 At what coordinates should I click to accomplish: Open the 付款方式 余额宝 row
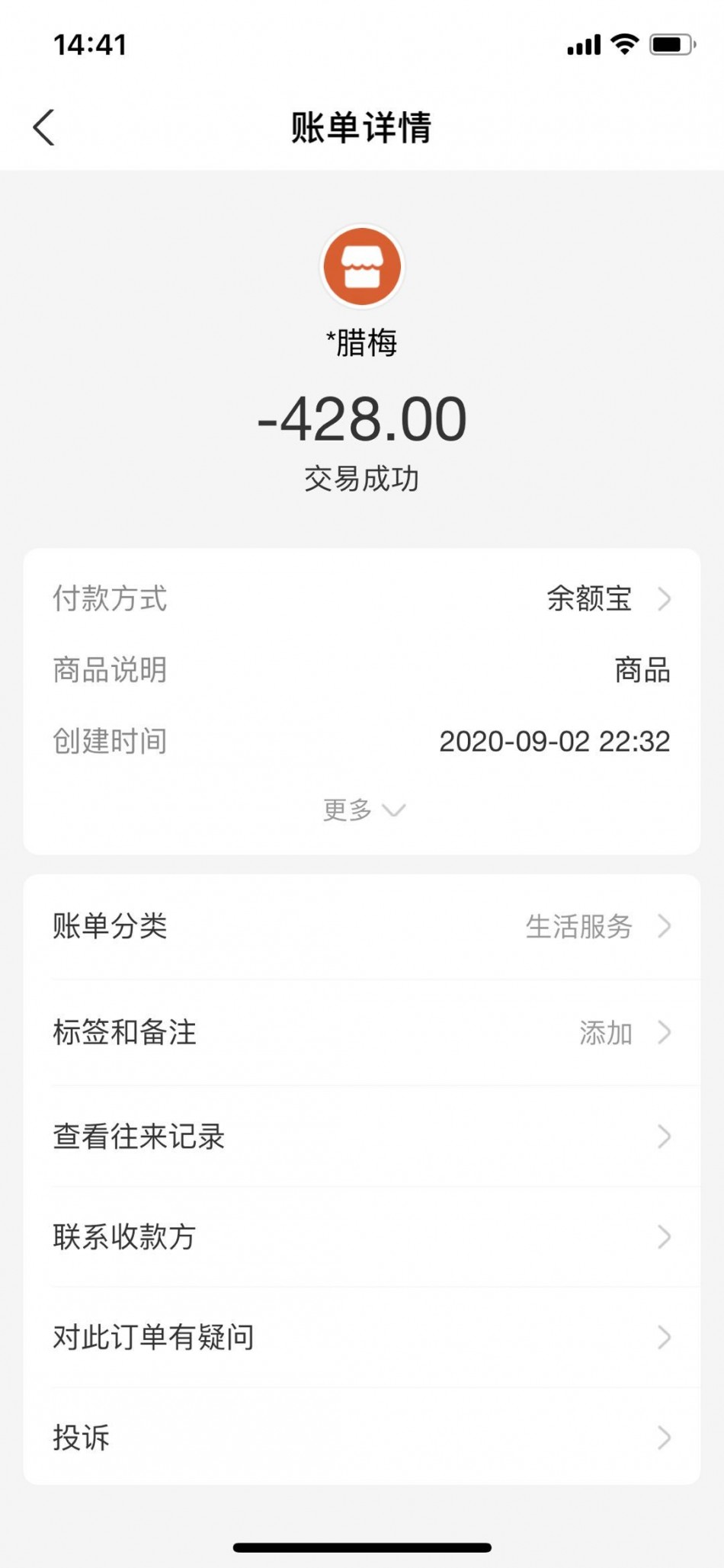[362, 599]
